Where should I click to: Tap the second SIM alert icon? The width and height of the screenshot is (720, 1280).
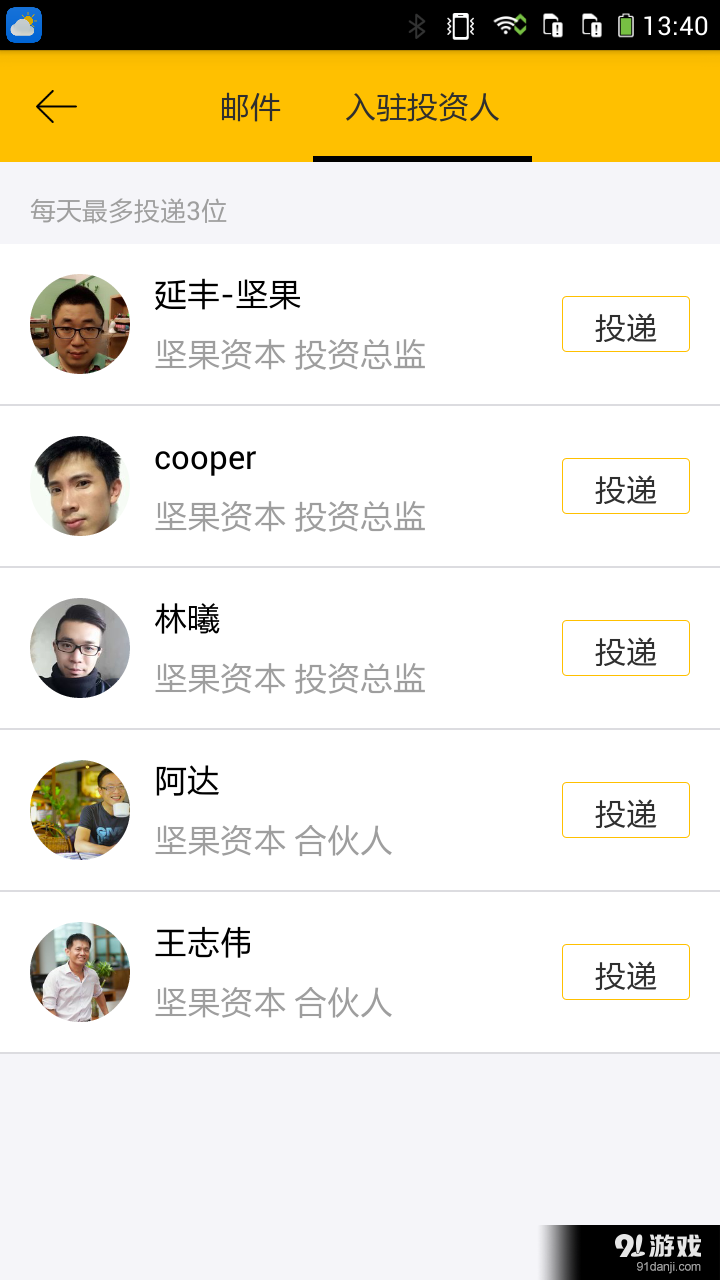tap(592, 27)
